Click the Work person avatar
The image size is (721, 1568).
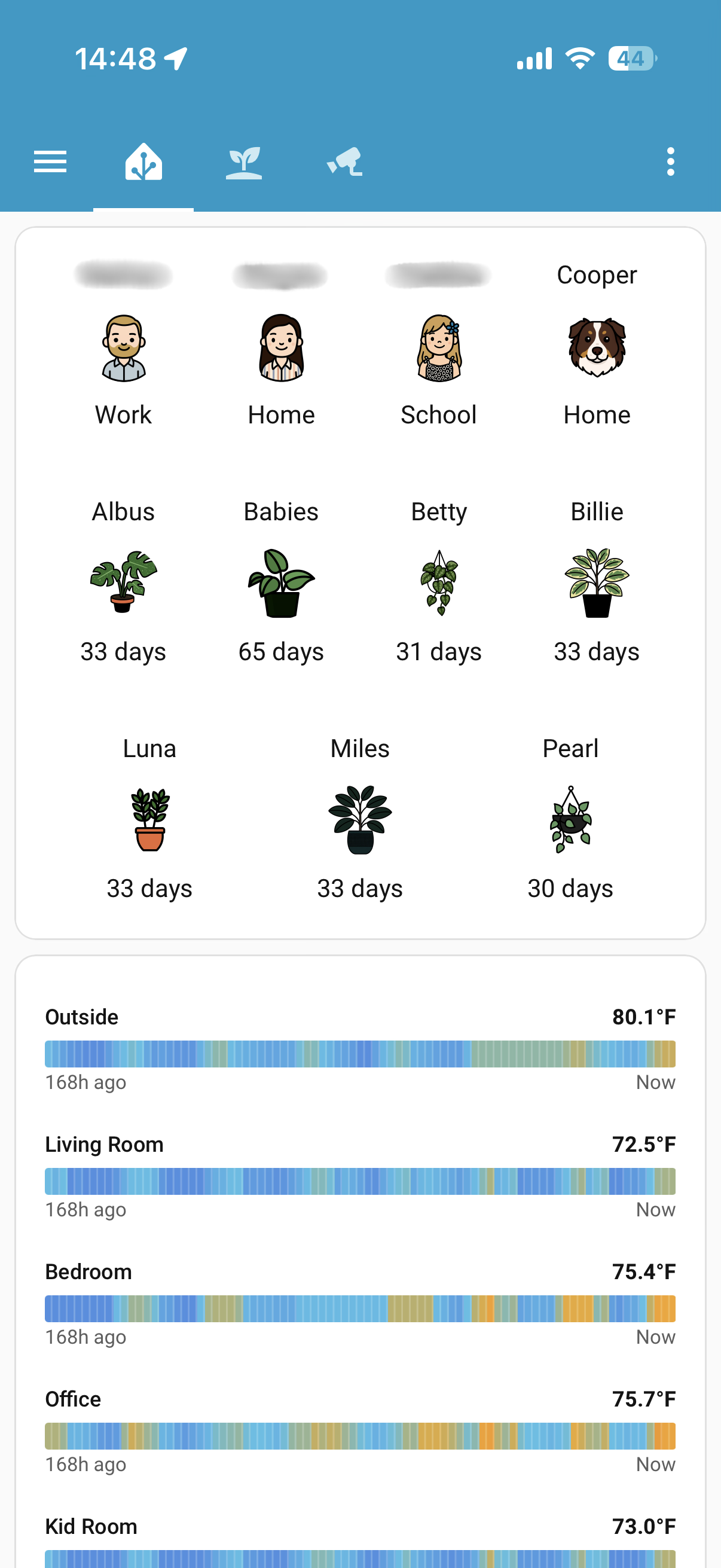click(x=123, y=347)
